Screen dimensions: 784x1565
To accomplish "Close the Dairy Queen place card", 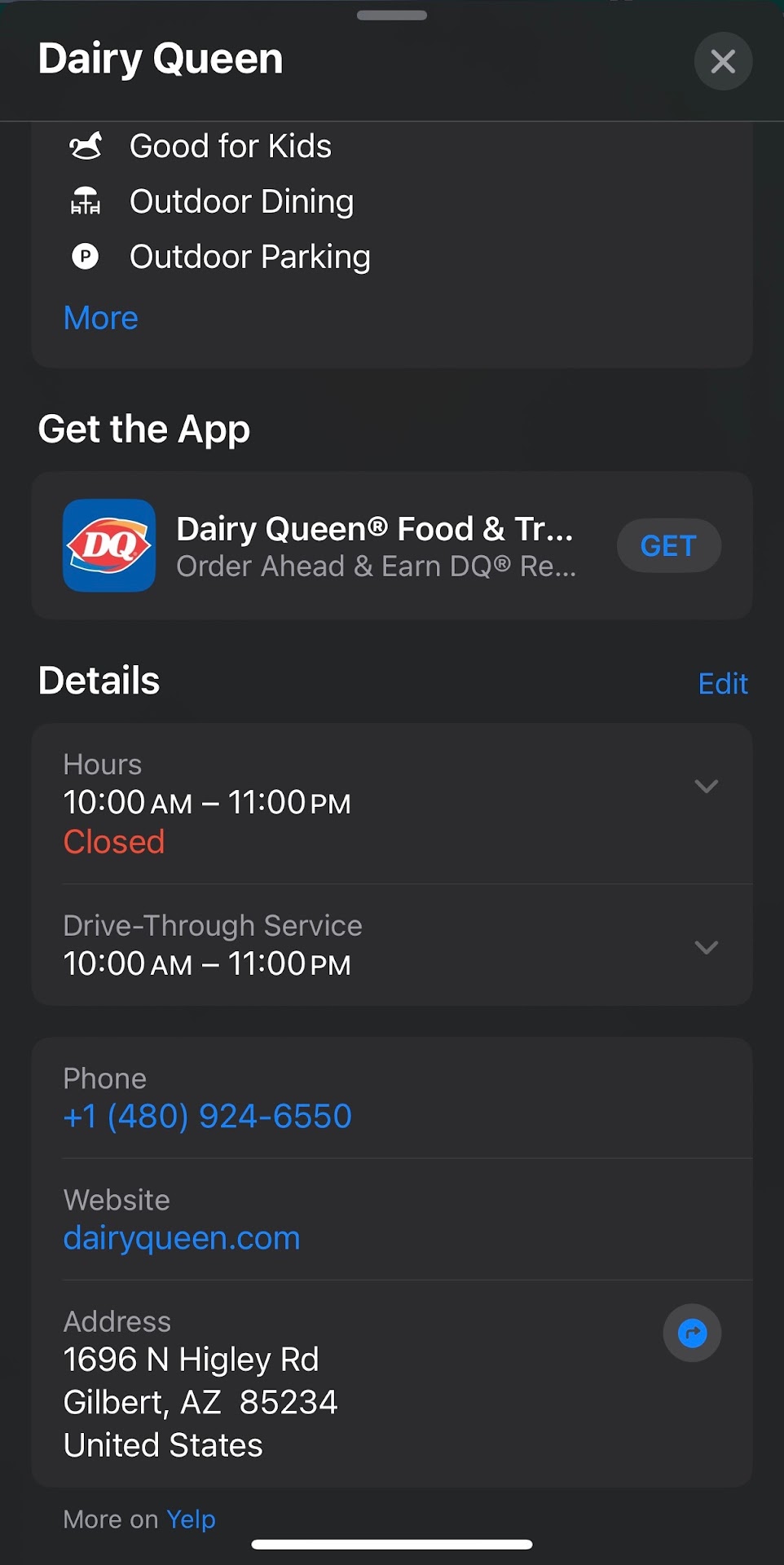I will 723,61.
